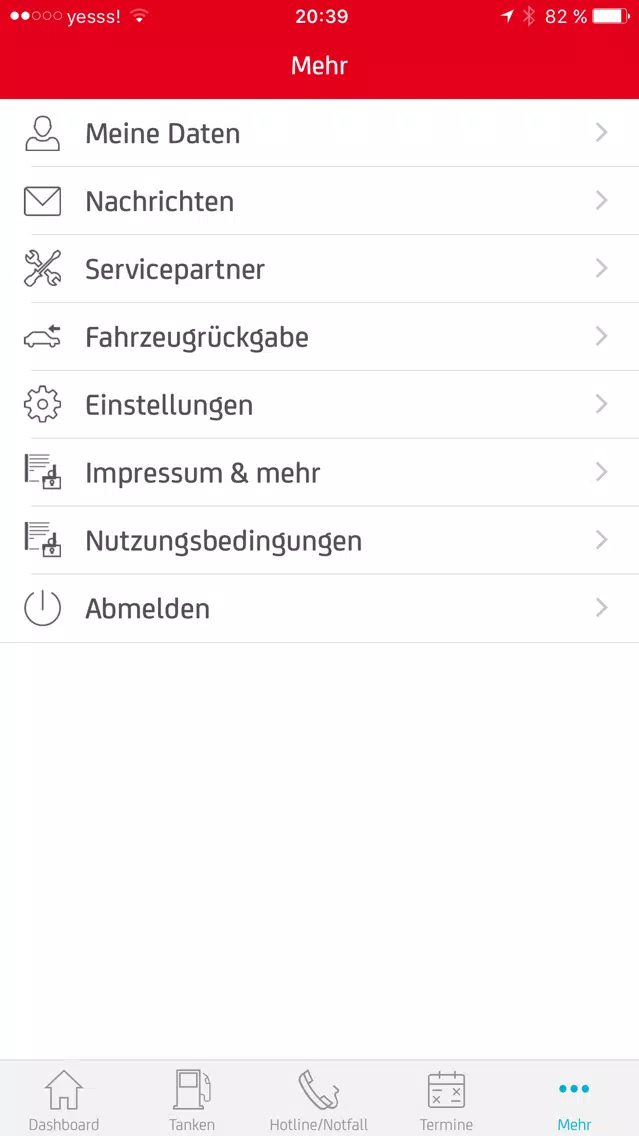This screenshot has width=639, height=1136.
Task: Select the Servicepartner row
Action: pos(320,269)
